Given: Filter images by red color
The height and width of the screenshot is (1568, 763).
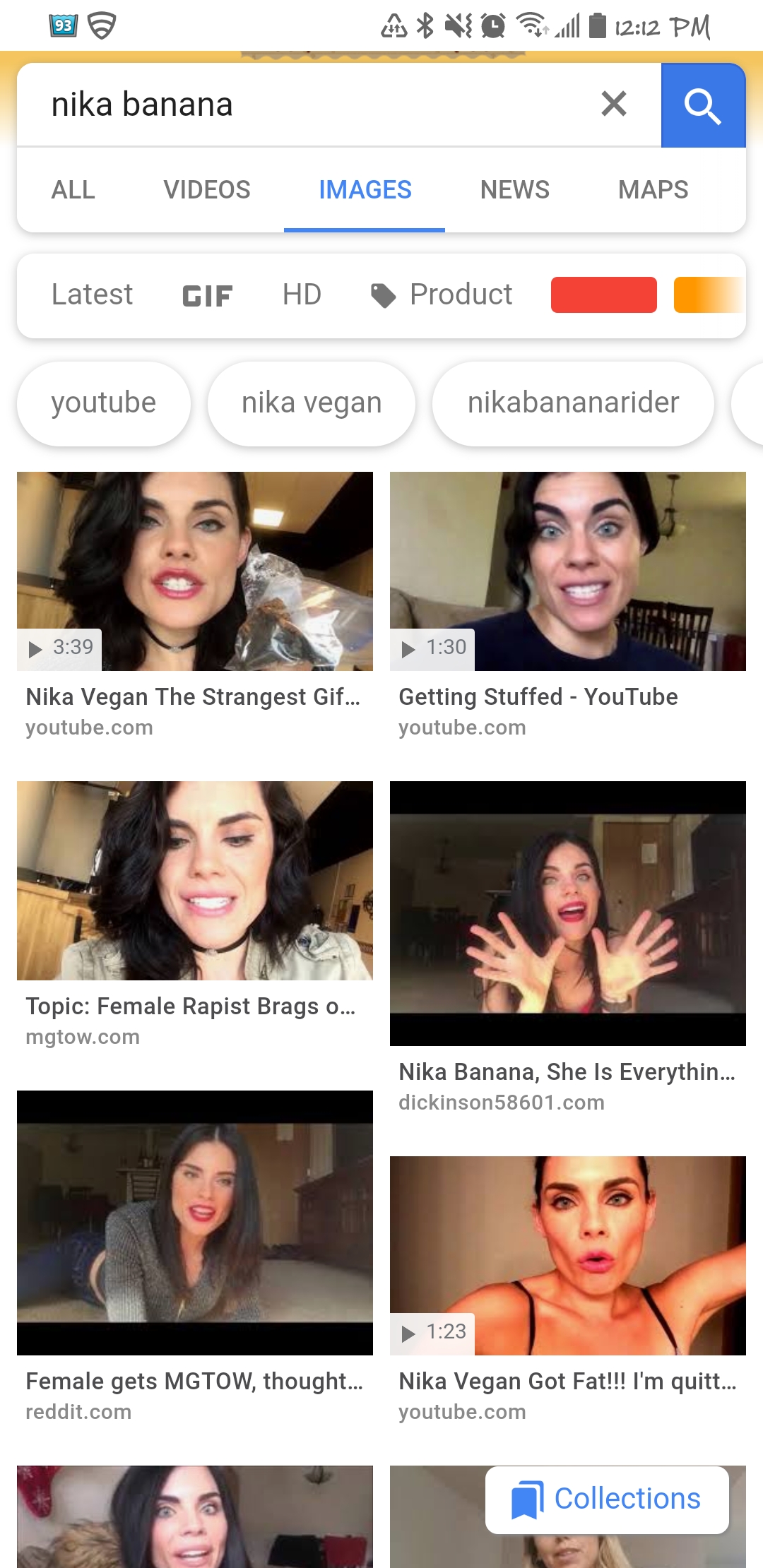Looking at the screenshot, I should click(x=604, y=295).
